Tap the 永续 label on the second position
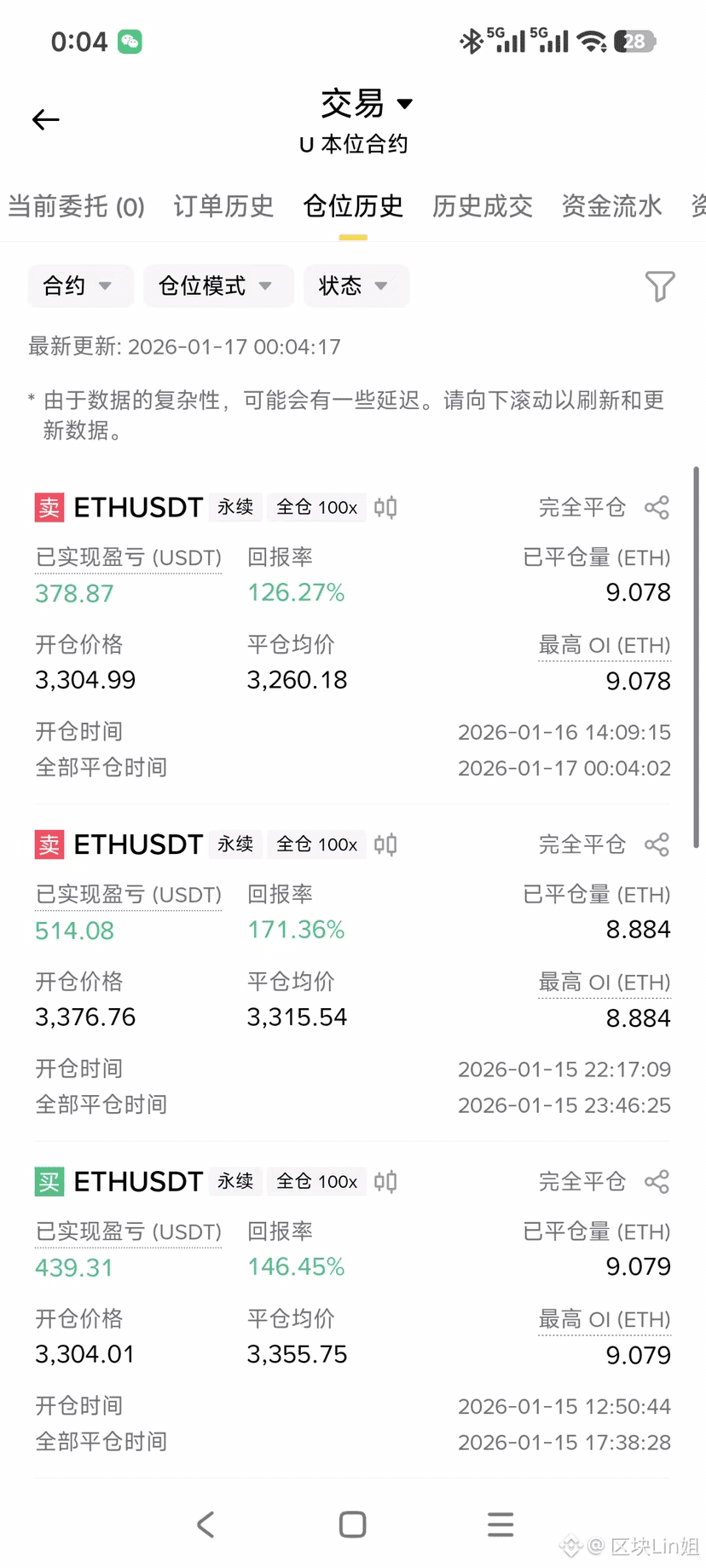Image resolution: width=706 pixels, height=1568 pixels. (x=234, y=844)
